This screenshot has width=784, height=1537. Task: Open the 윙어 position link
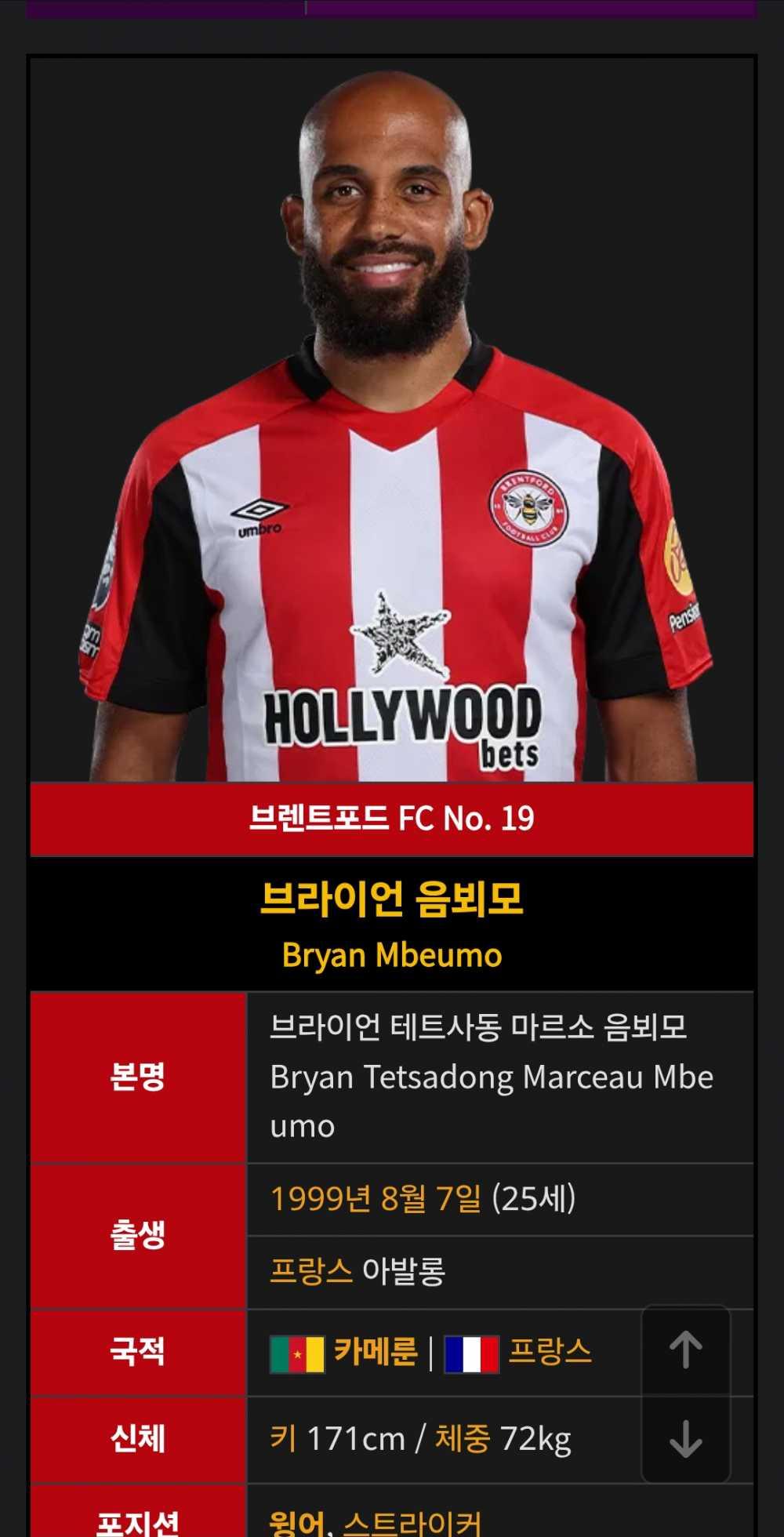click(x=296, y=1523)
